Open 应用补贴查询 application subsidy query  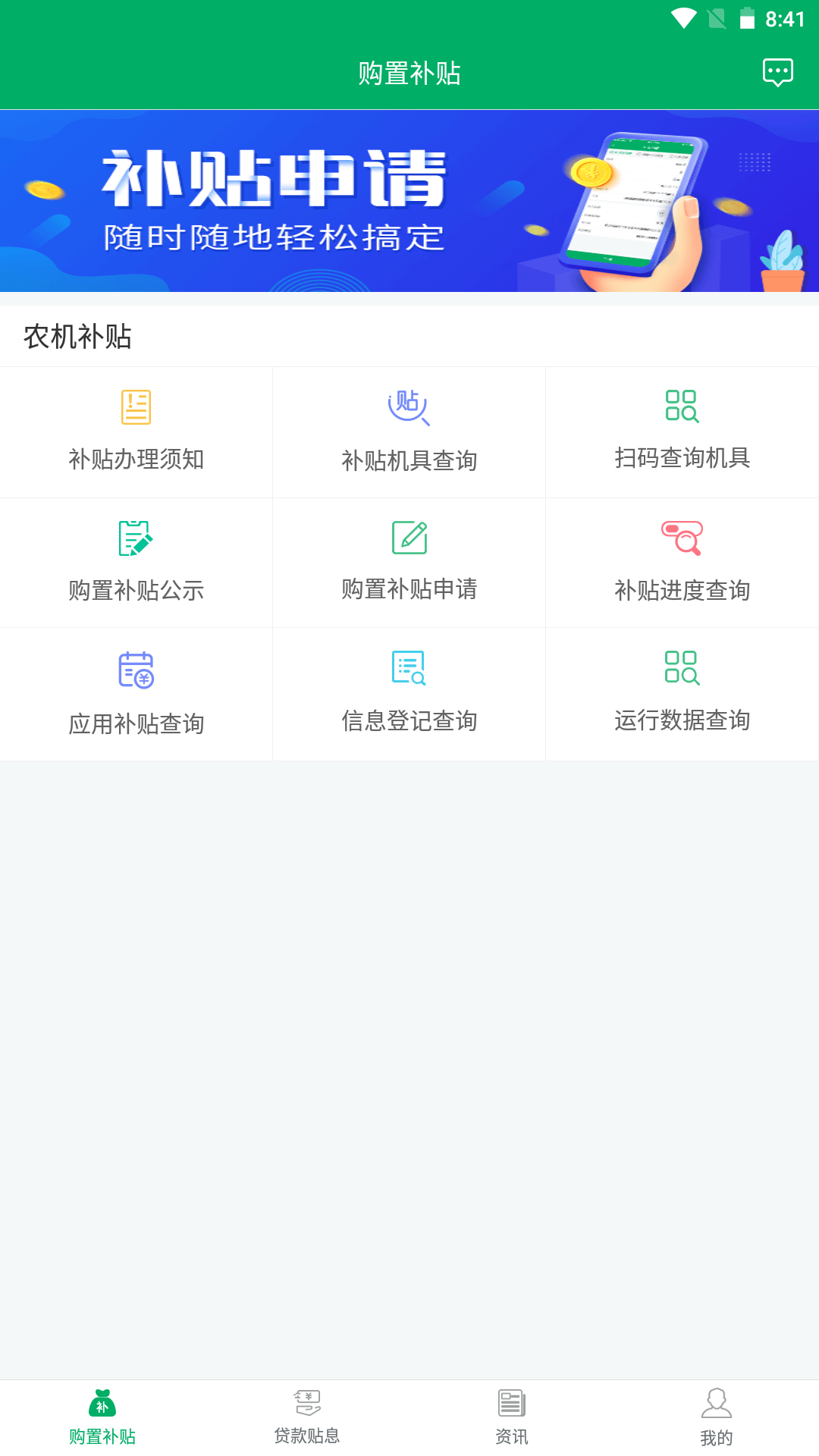point(136,694)
